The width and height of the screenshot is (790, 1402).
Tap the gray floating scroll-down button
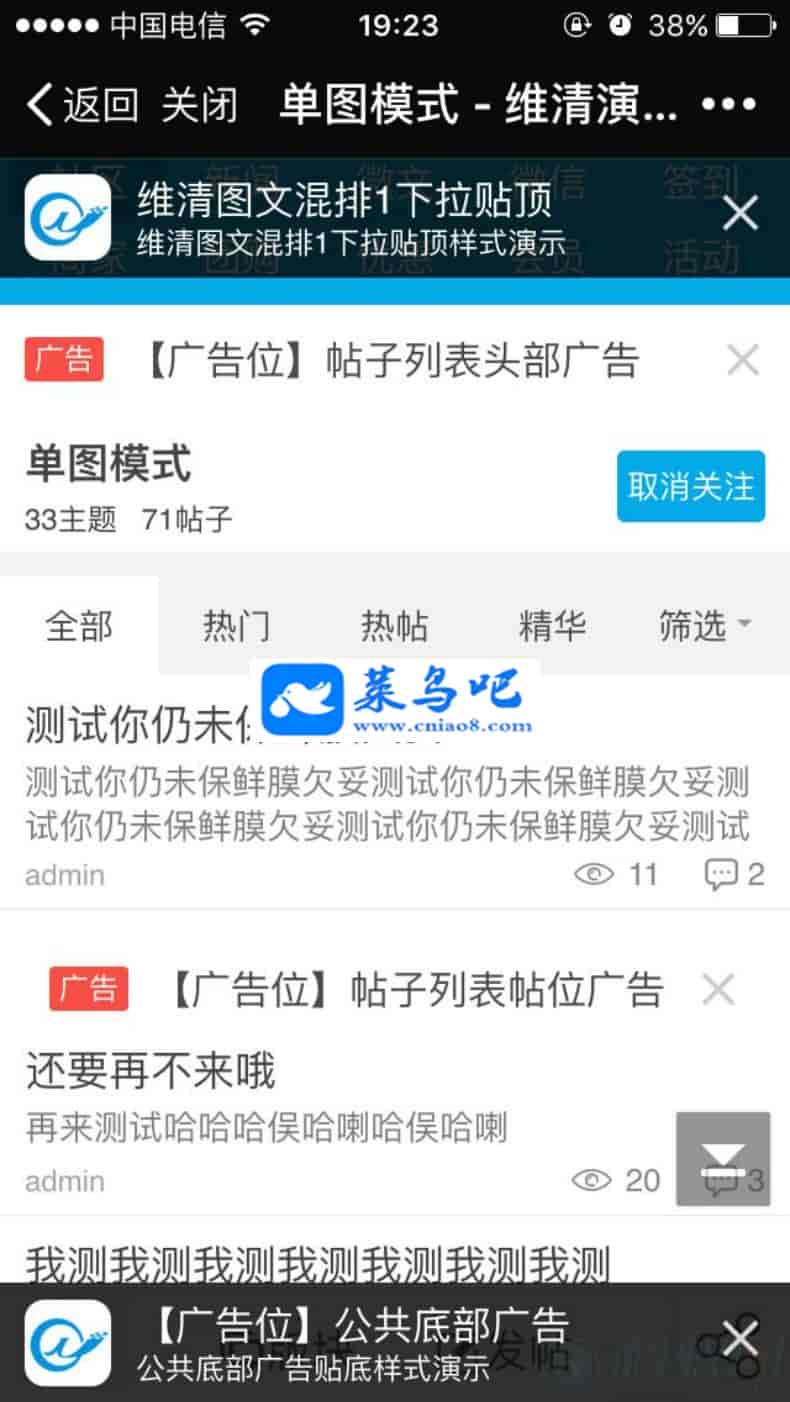click(x=723, y=1158)
